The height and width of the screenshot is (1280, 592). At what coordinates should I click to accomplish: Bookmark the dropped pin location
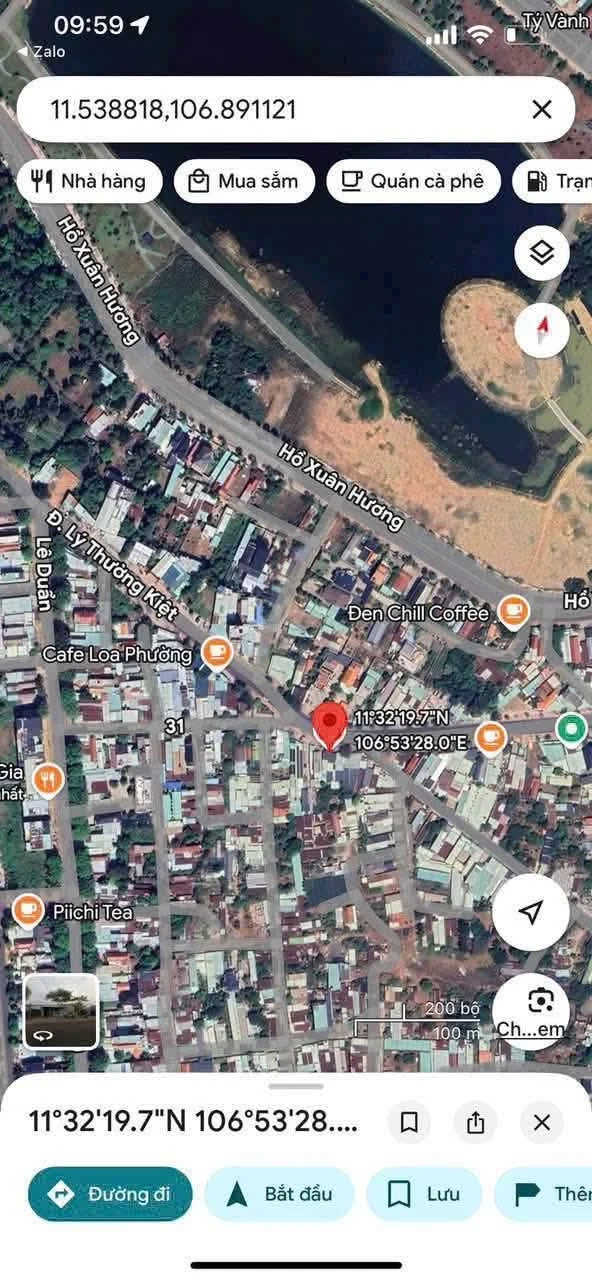(409, 1122)
